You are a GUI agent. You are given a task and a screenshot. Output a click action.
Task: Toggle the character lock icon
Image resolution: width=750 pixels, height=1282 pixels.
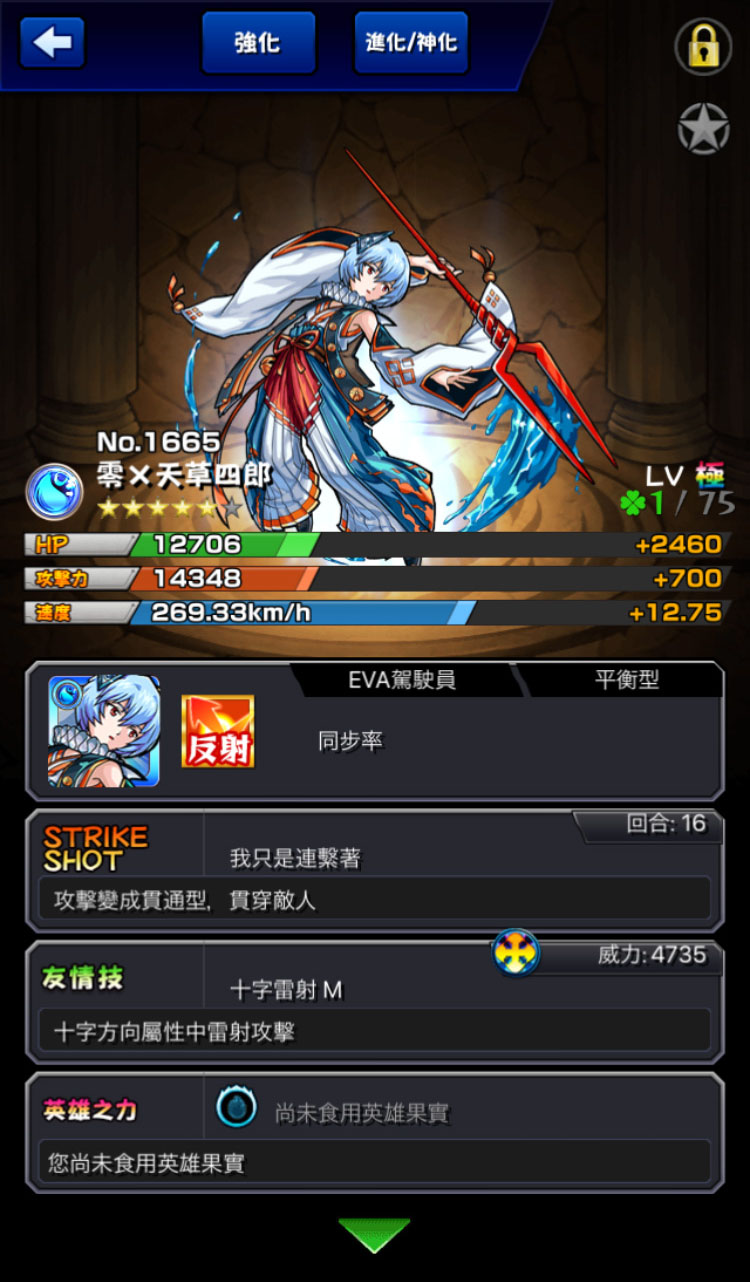[703, 46]
